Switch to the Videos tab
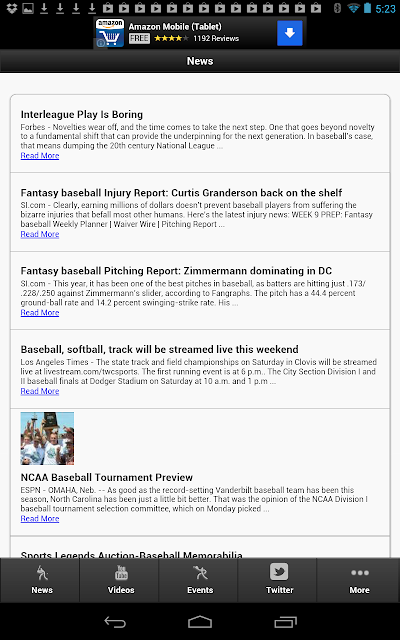This screenshot has height=640, width=400. [x=121, y=580]
